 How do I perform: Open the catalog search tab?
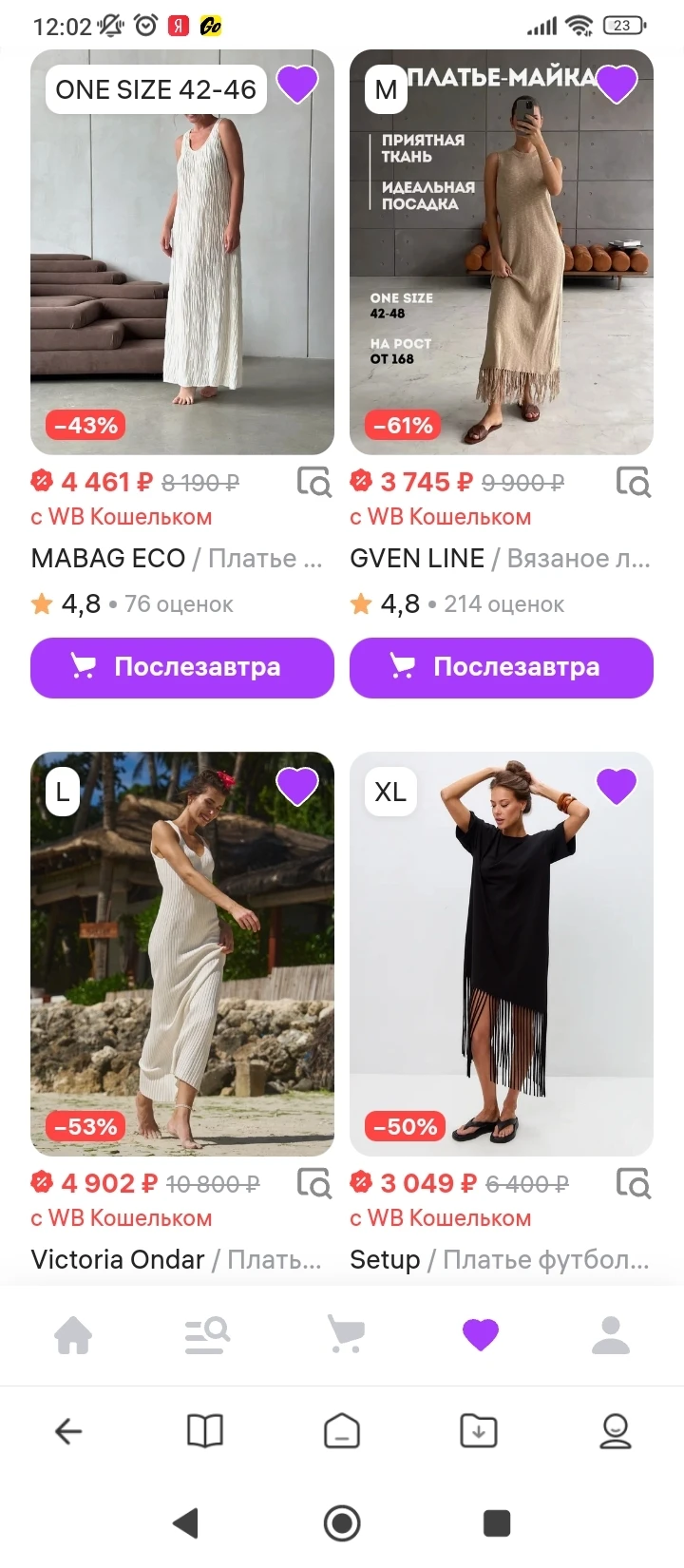[207, 1335]
